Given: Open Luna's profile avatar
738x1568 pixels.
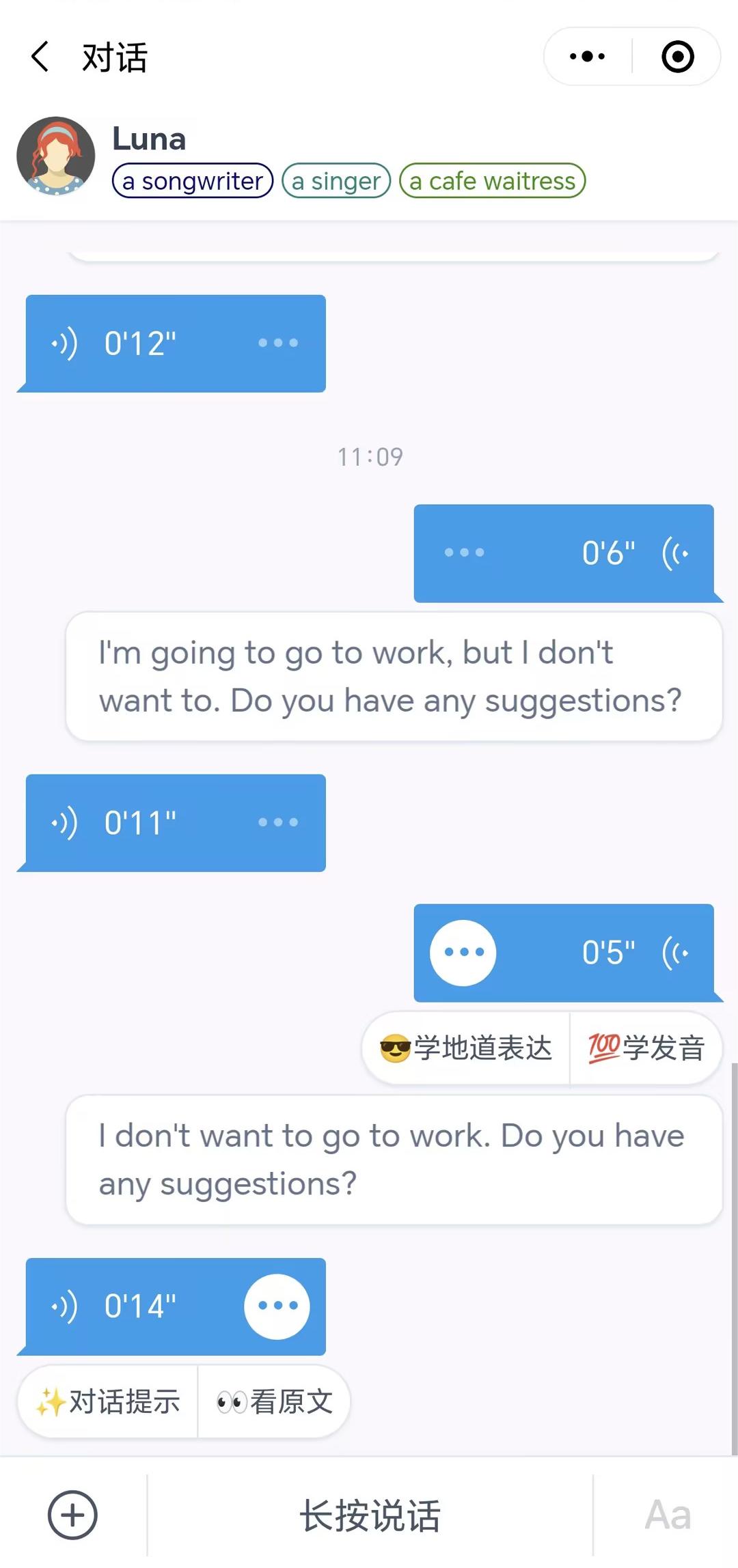Looking at the screenshot, I should click(56, 156).
